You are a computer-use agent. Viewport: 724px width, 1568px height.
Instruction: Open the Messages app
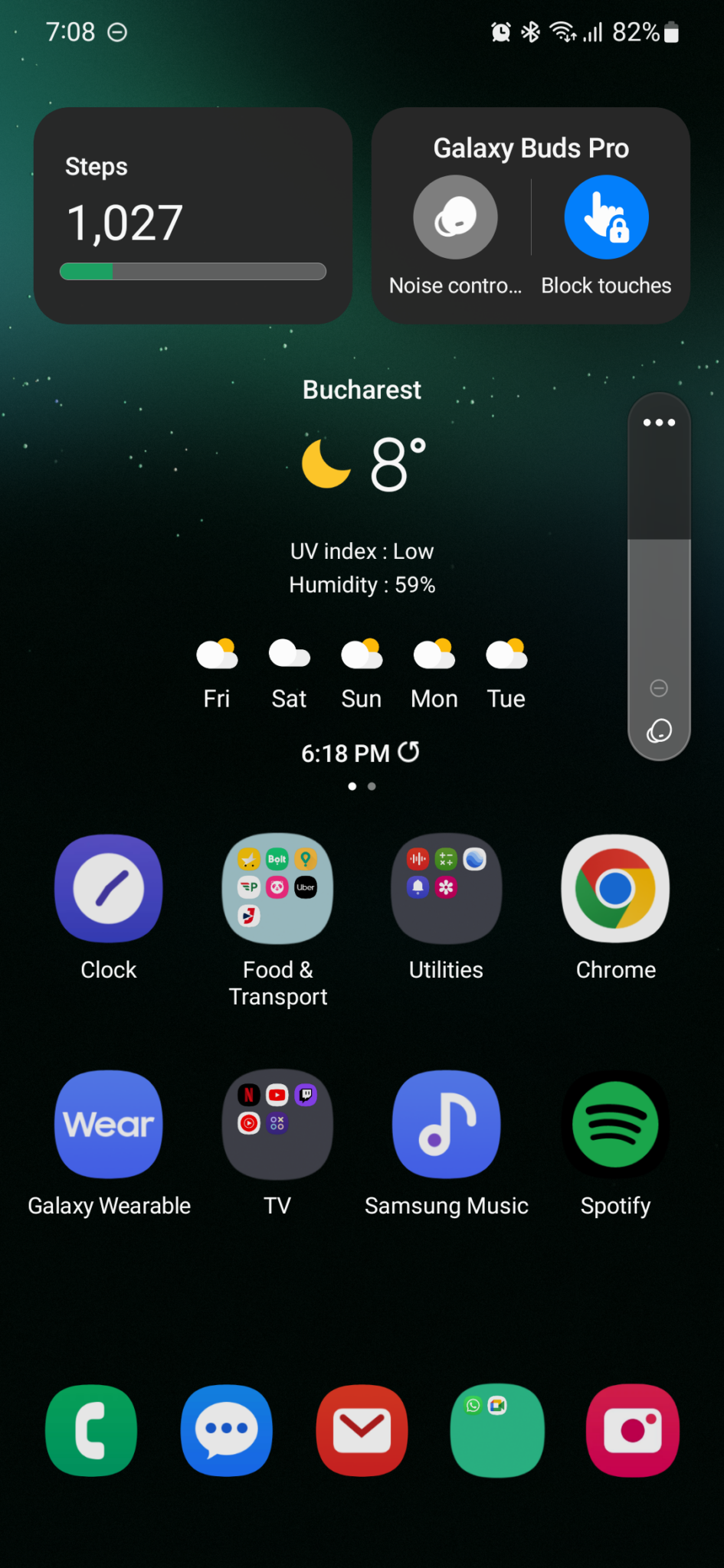226,1430
